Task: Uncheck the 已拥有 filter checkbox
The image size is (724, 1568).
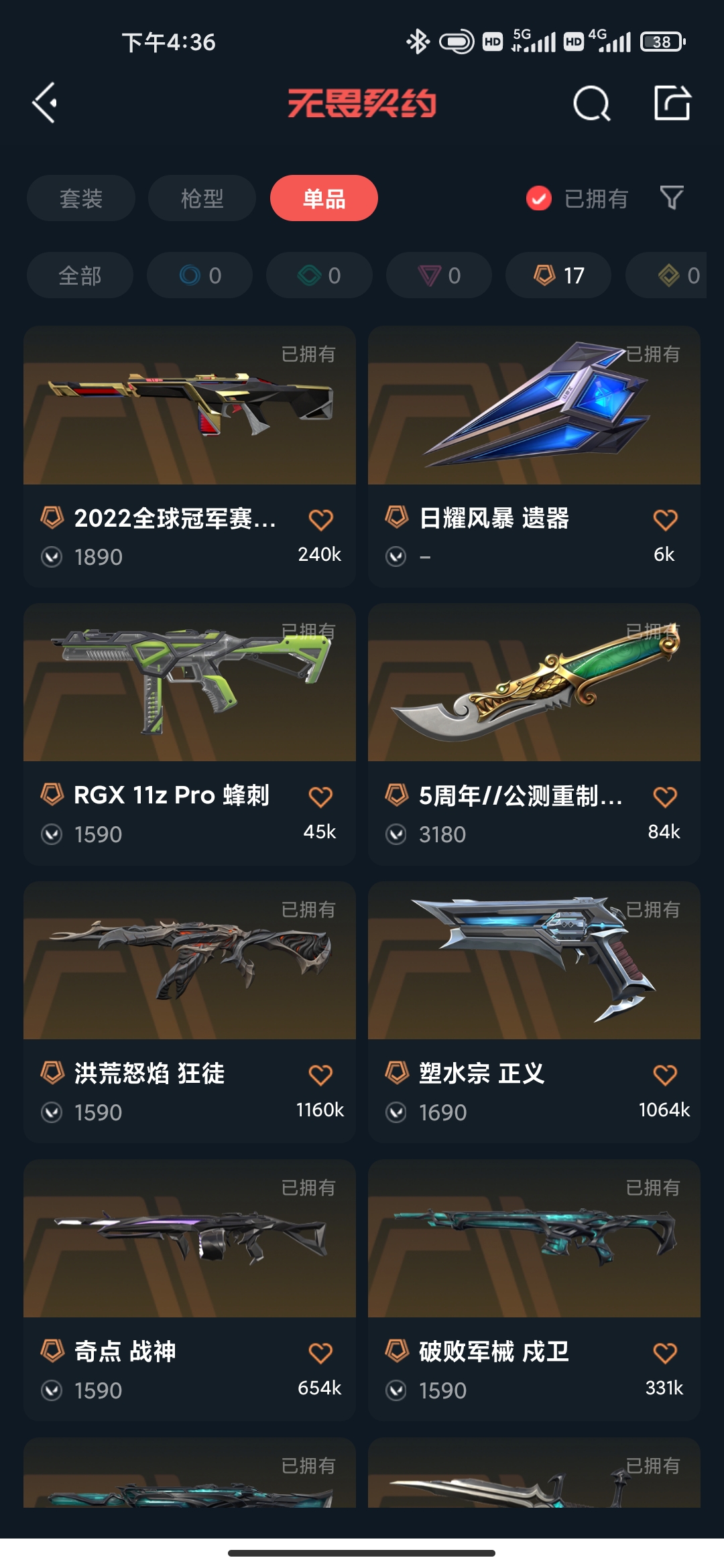Action: pos(539,198)
